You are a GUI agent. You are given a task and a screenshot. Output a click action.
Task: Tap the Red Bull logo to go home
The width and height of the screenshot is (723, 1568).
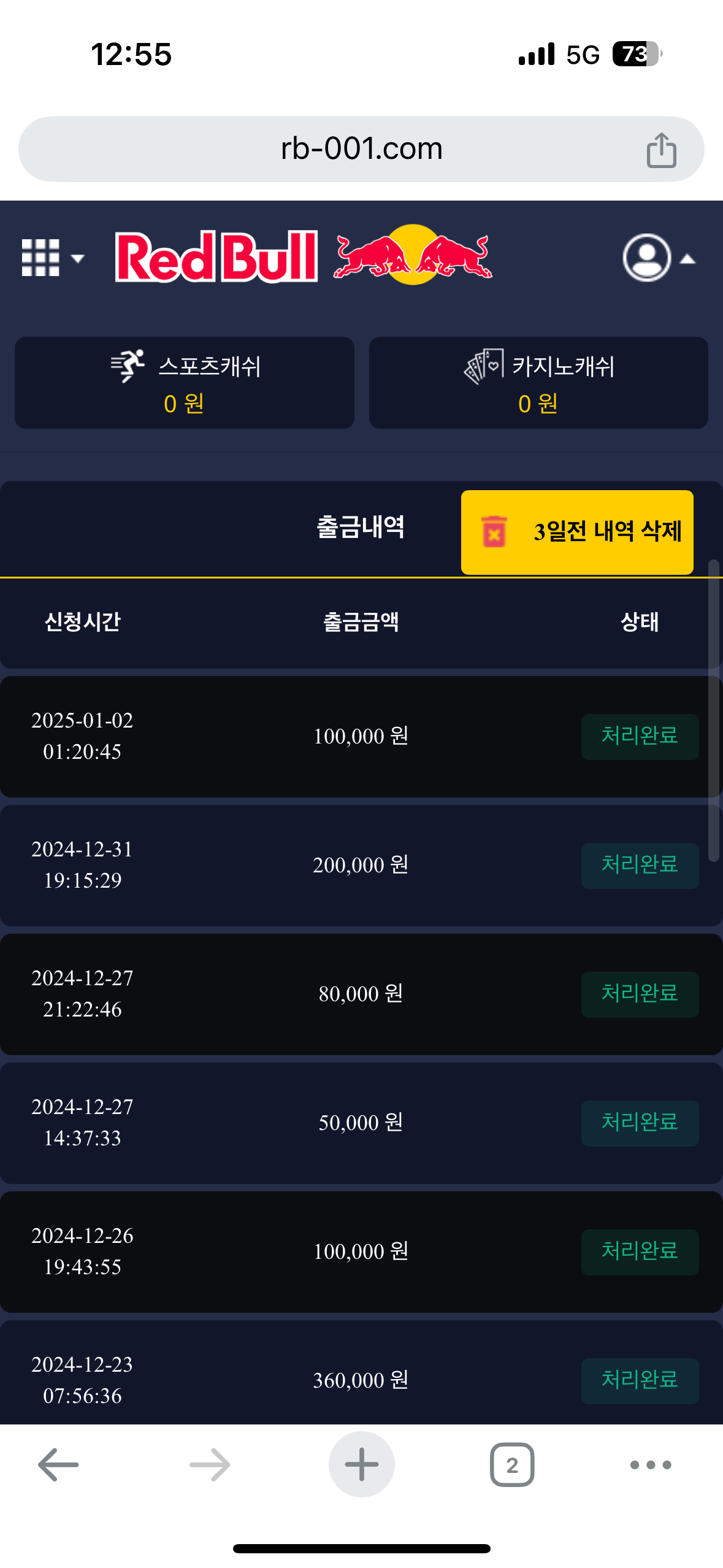(304, 256)
